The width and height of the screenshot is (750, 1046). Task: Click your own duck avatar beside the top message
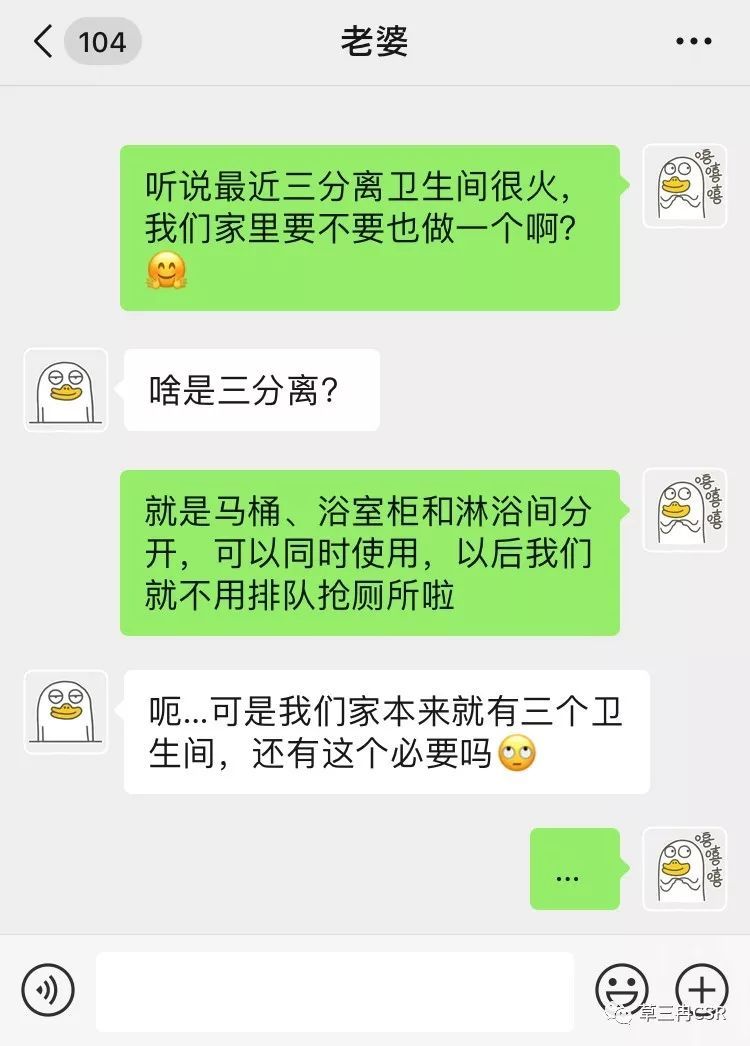pos(684,186)
